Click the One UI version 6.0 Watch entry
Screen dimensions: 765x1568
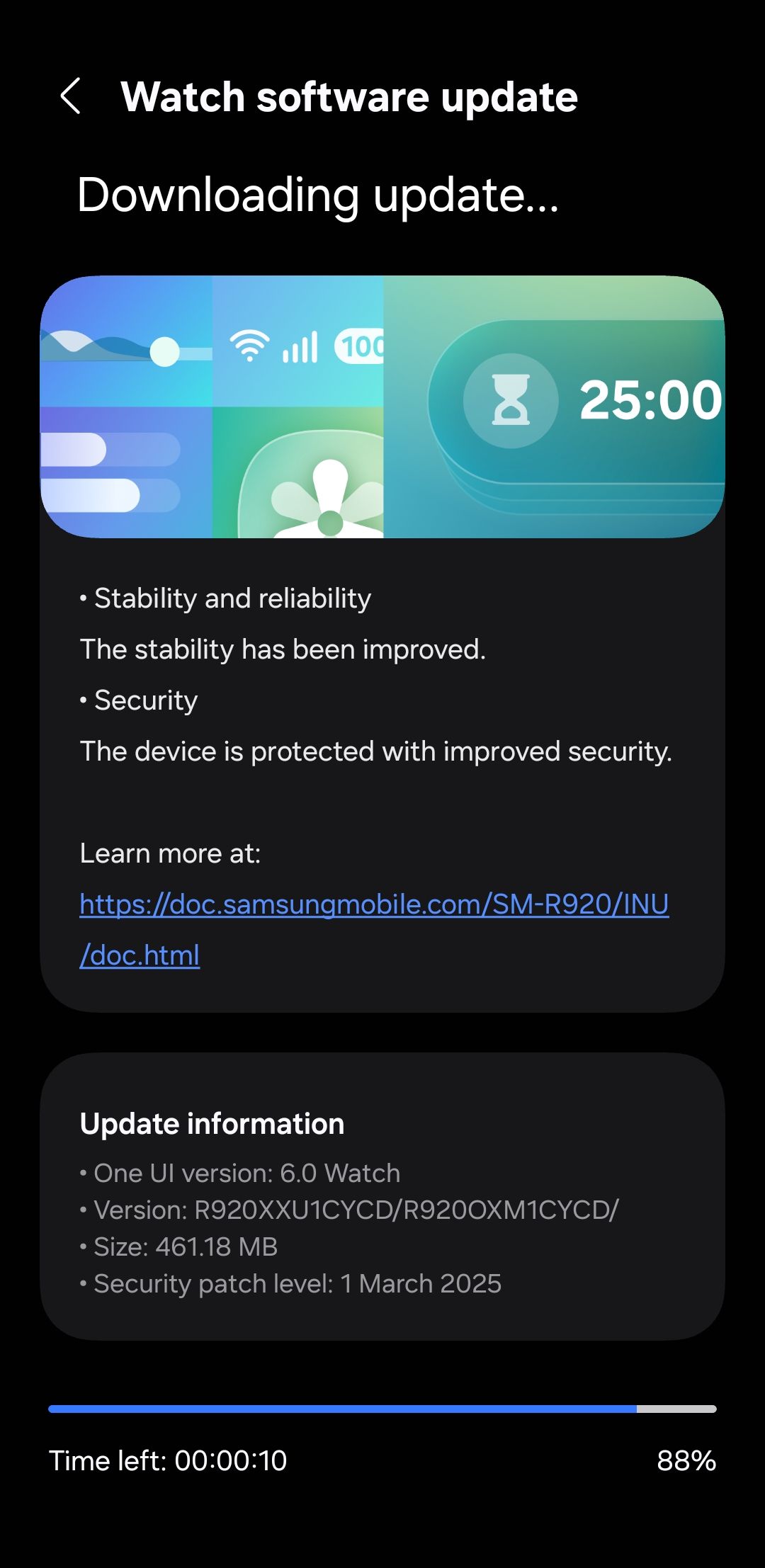click(x=240, y=1172)
